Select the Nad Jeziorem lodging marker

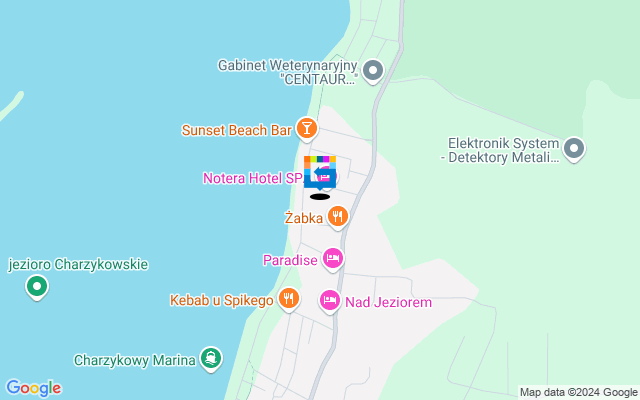coord(329,300)
